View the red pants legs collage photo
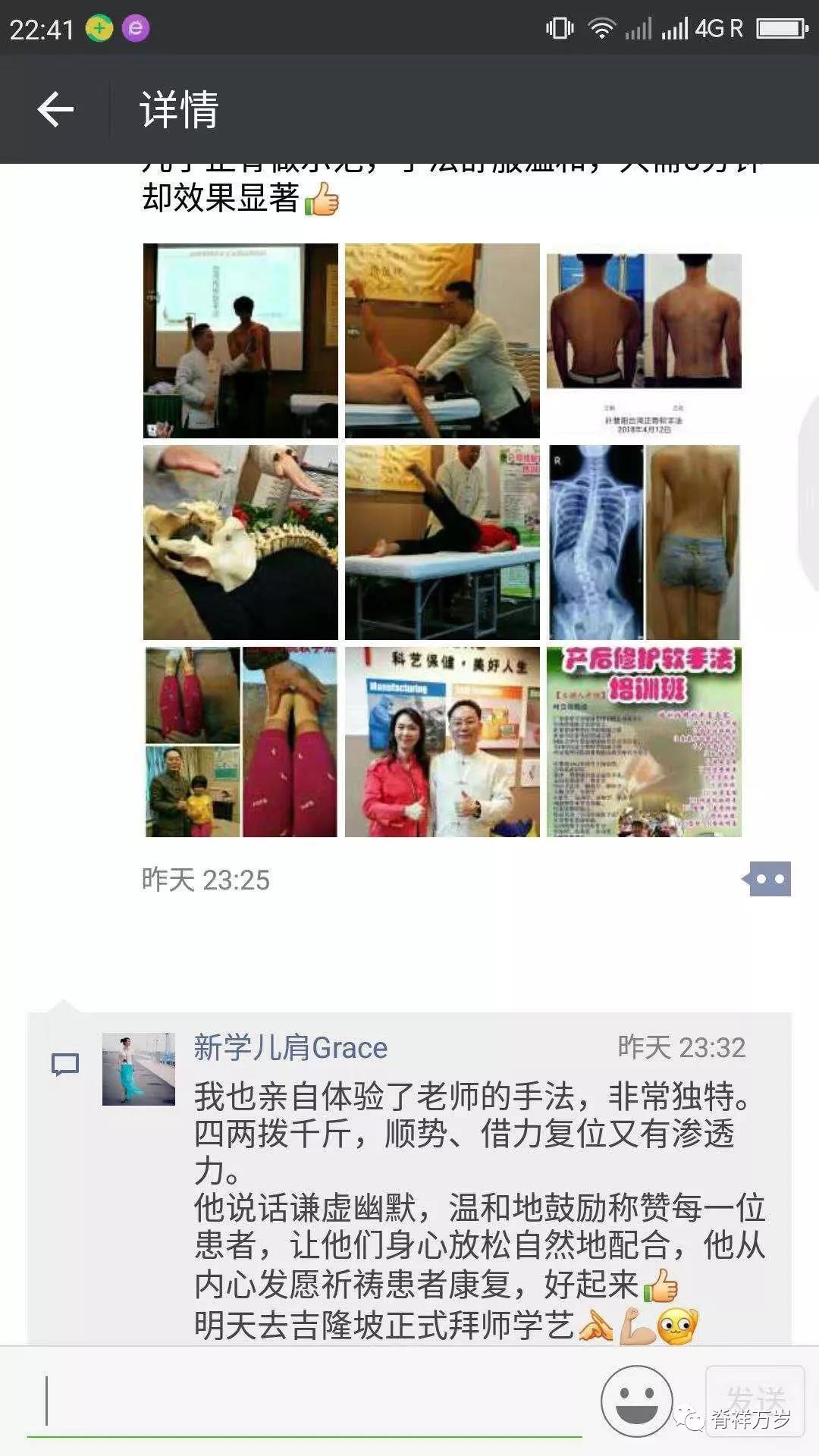 (240, 742)
